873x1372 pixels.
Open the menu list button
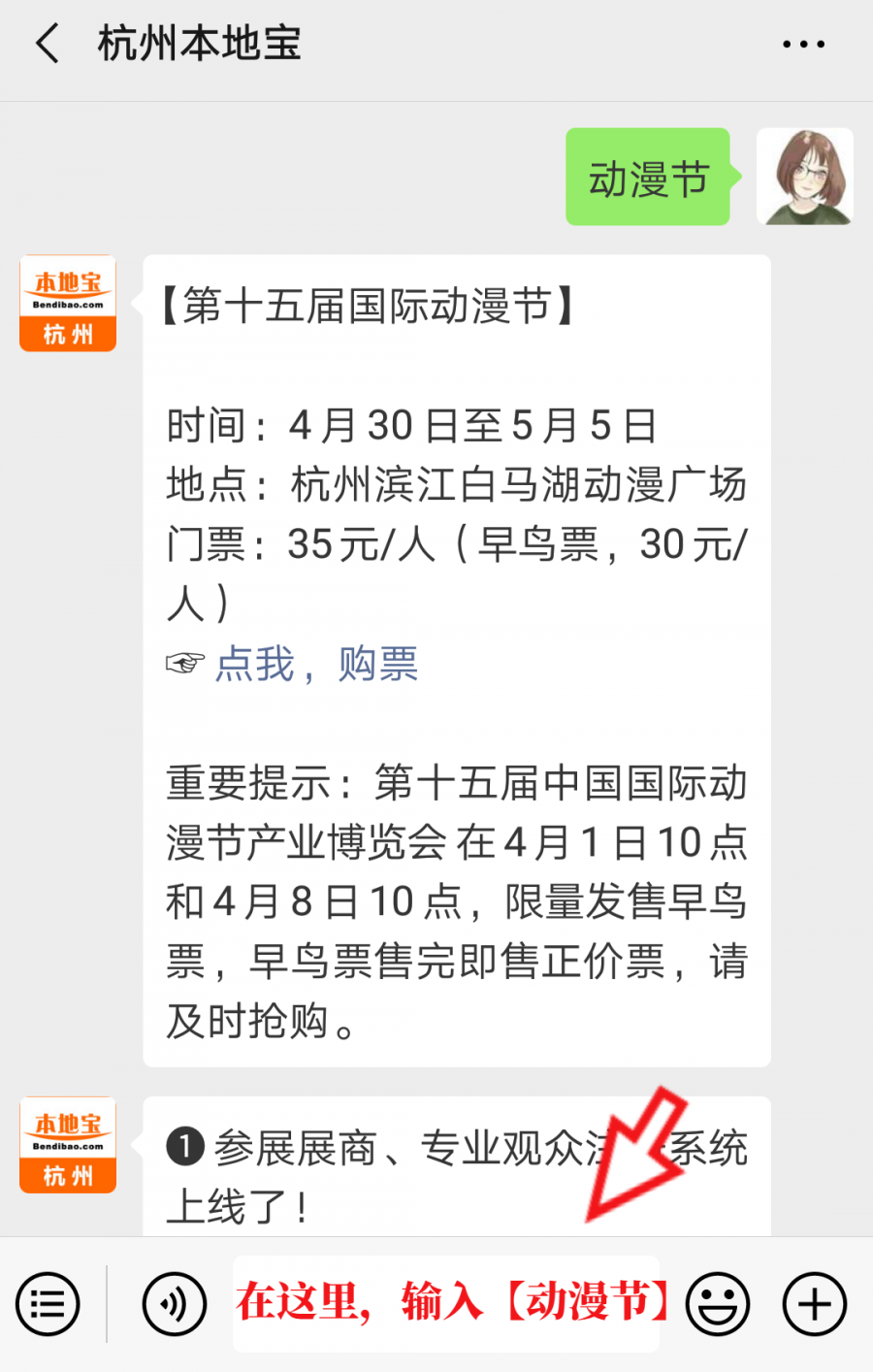(x=48, y=1304)
